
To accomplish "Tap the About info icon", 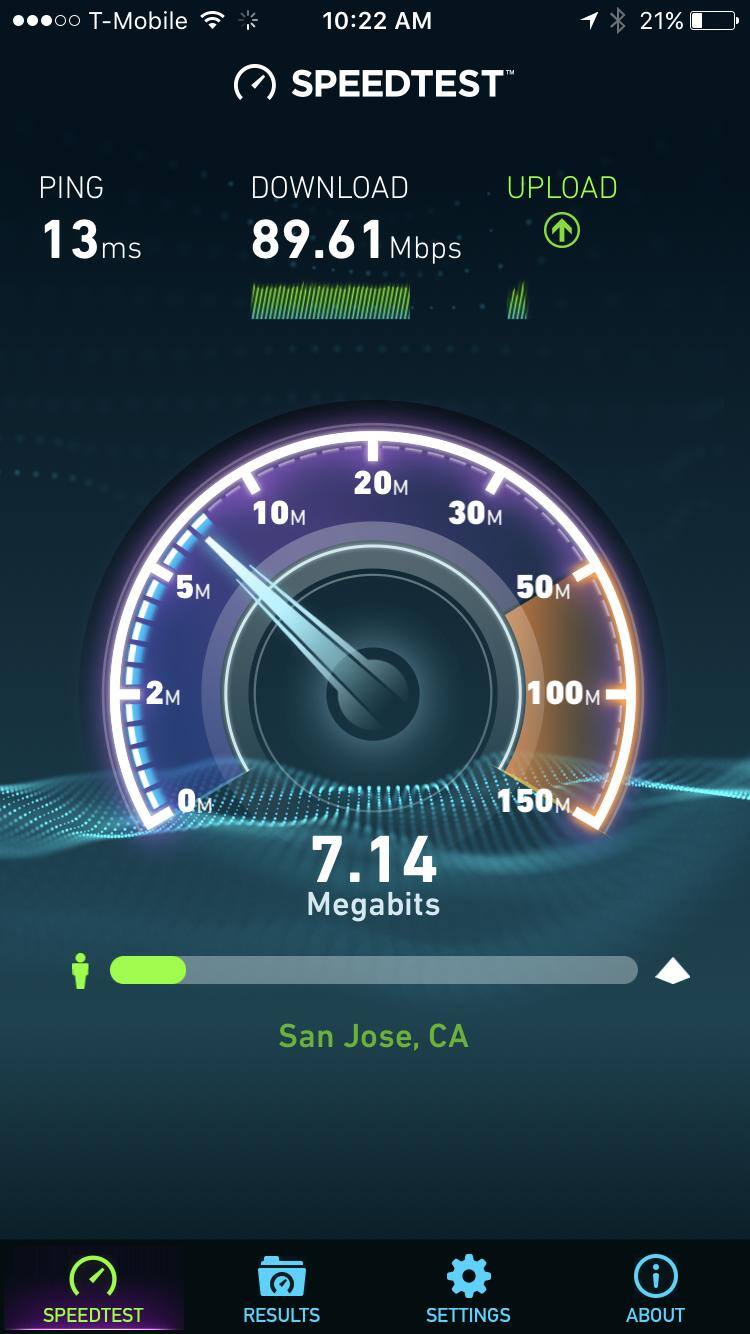I will [654, 1275].
